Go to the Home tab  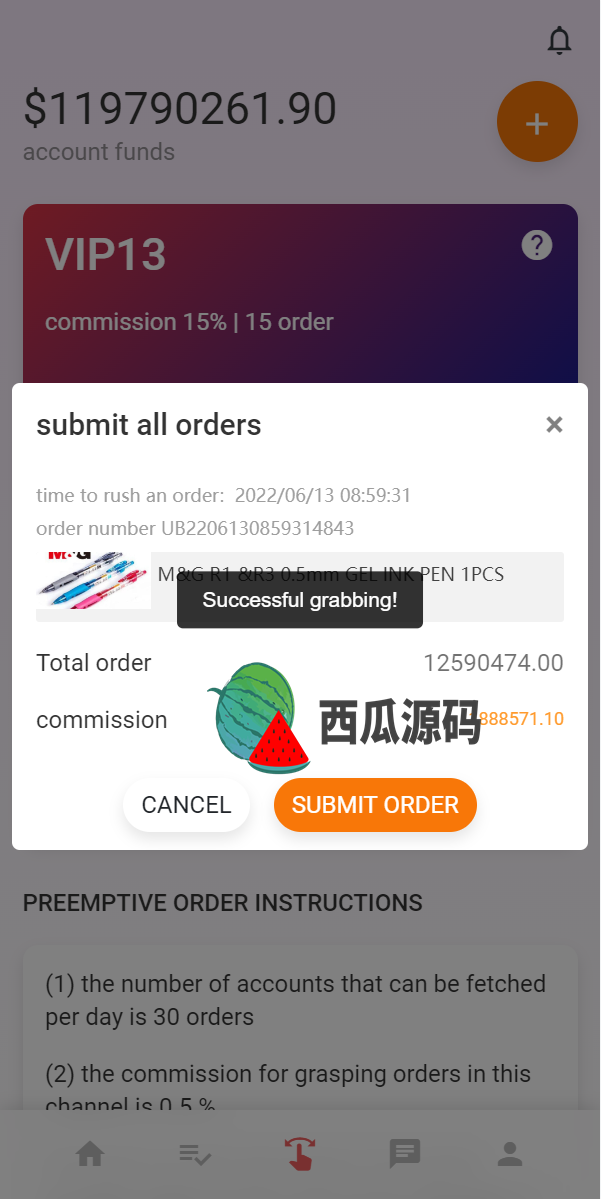click(90, 1155)
